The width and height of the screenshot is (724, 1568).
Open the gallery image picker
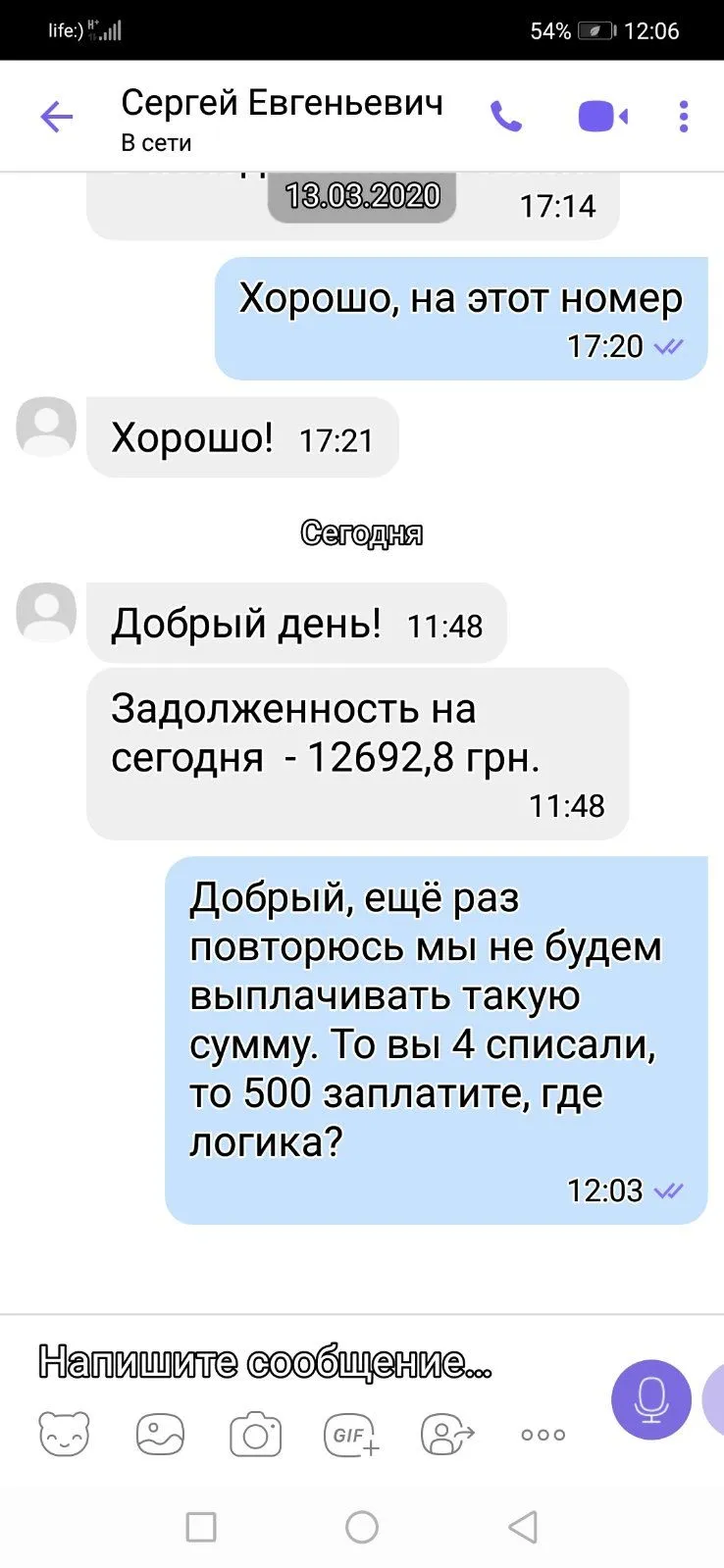[160, 1435]
